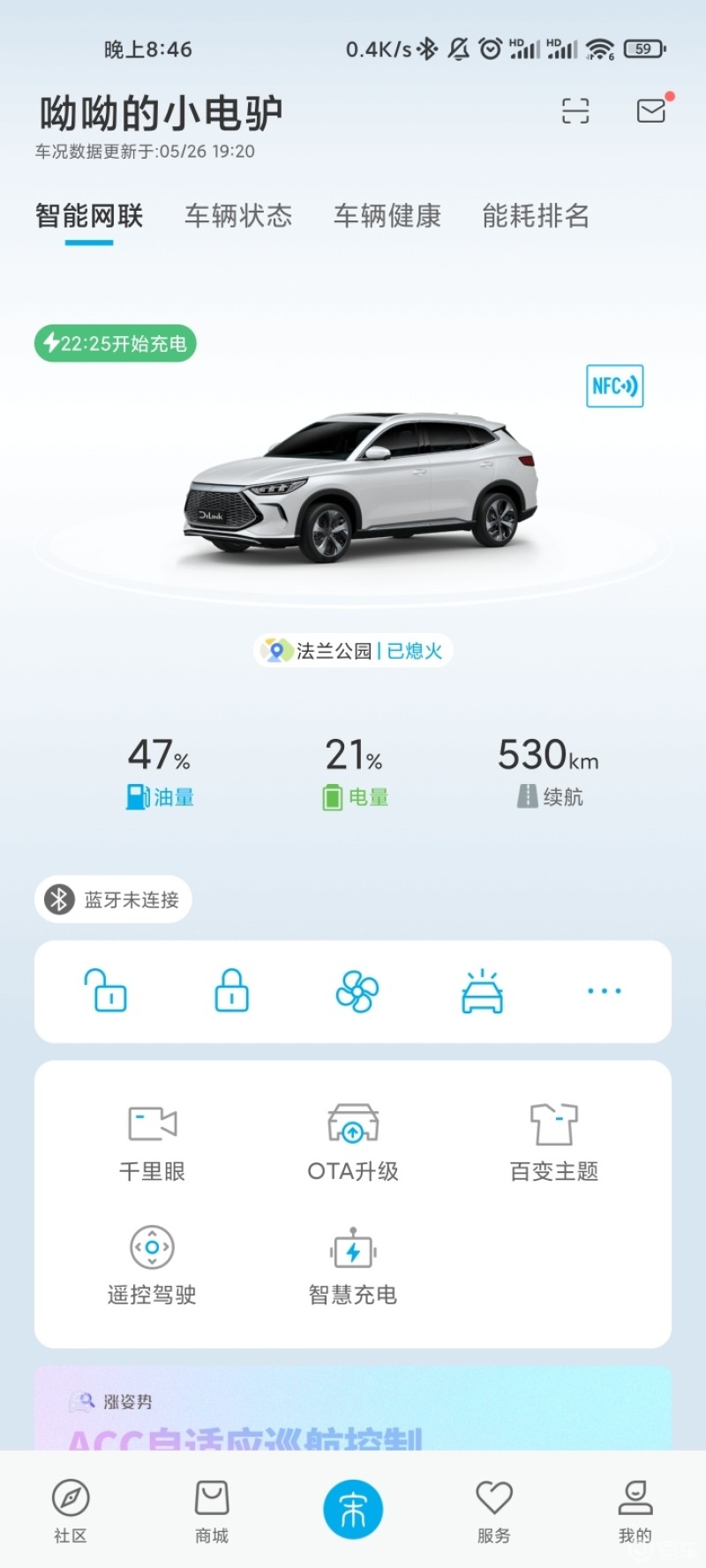Expand more controls via the ellipsis
This screenshot has height=1568, width=706.
coord(603,990)
